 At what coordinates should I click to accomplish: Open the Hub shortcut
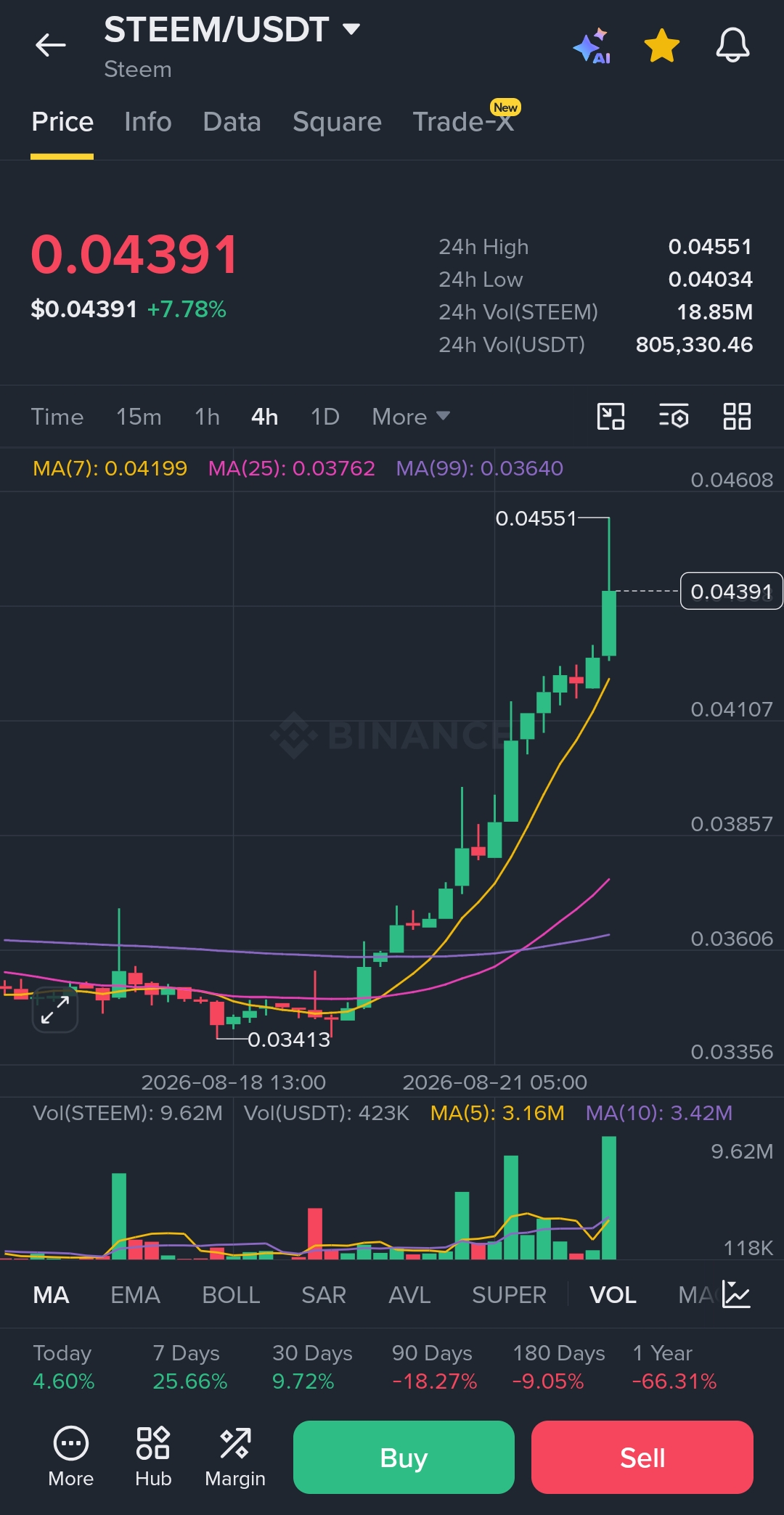153,1457
